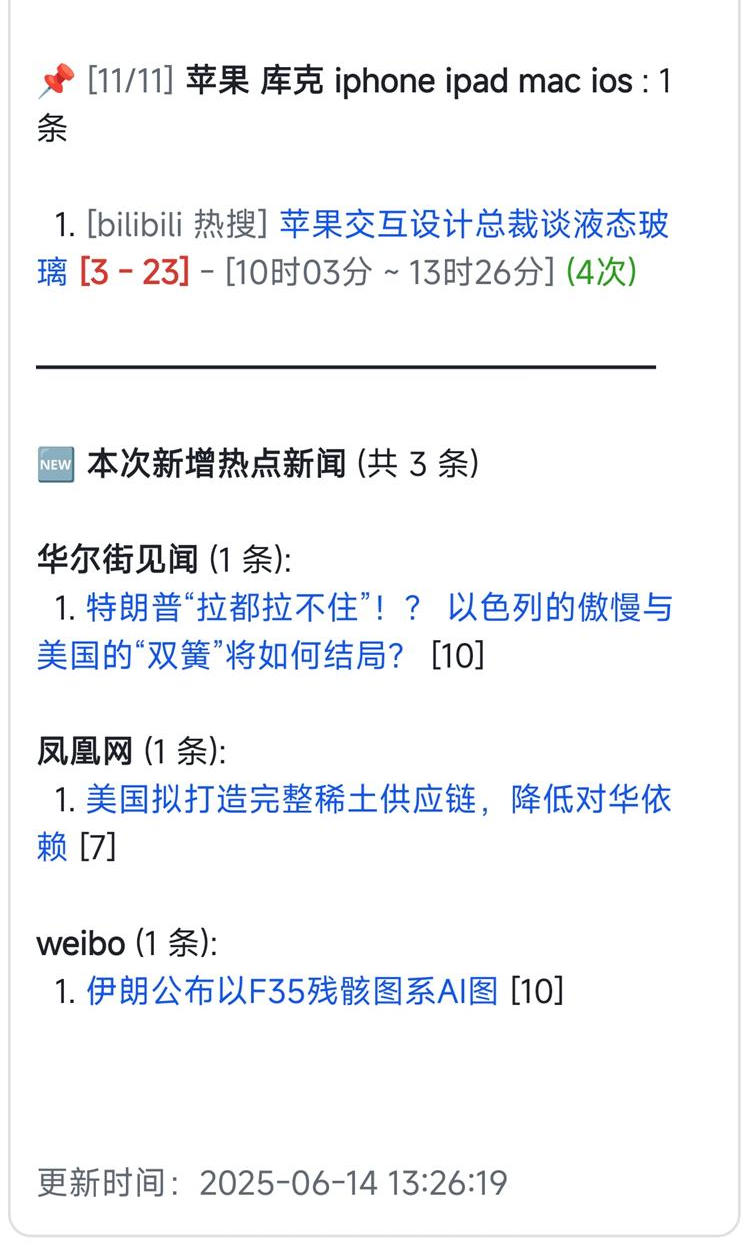Open the 伊朗公布以F35残骸图系AI图 Weibo link
The width and height of the screenshot is (750, 1248).
[x=291, y=991]
